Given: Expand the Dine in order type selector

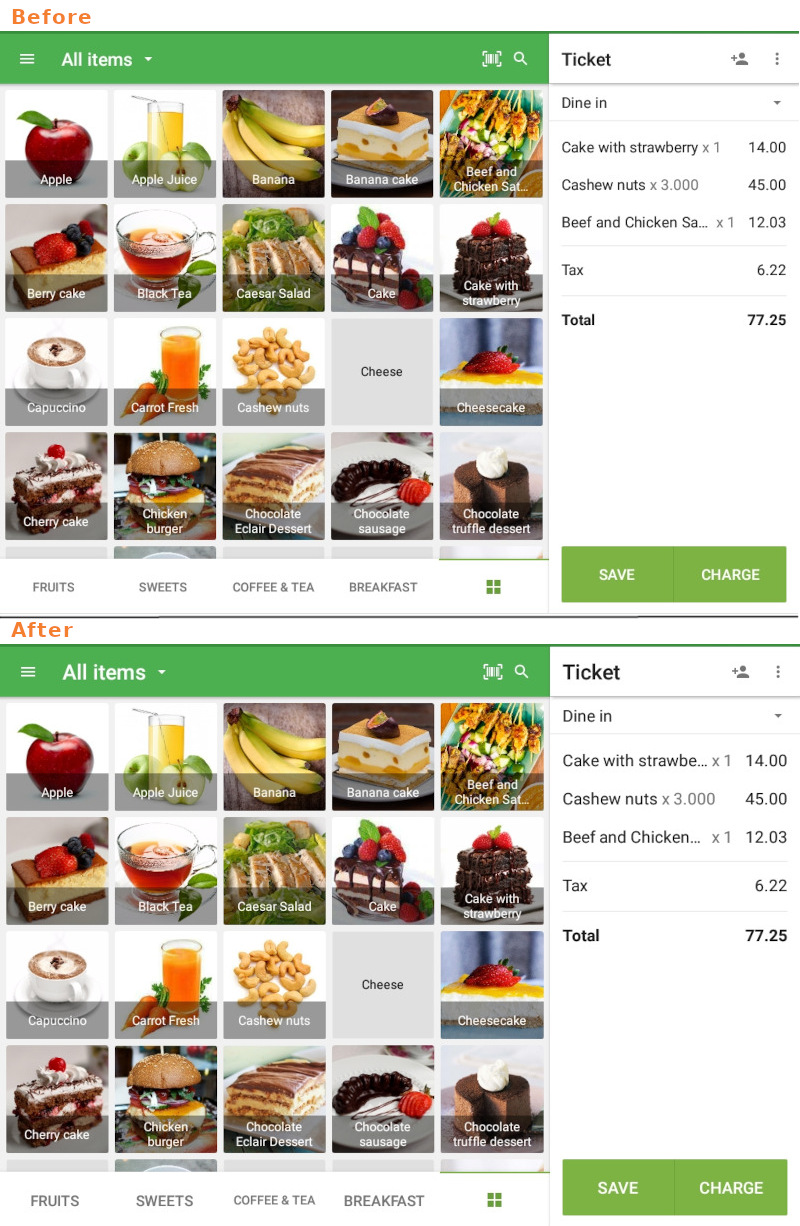Looking at the screenshot, I should tap(673, 102).
